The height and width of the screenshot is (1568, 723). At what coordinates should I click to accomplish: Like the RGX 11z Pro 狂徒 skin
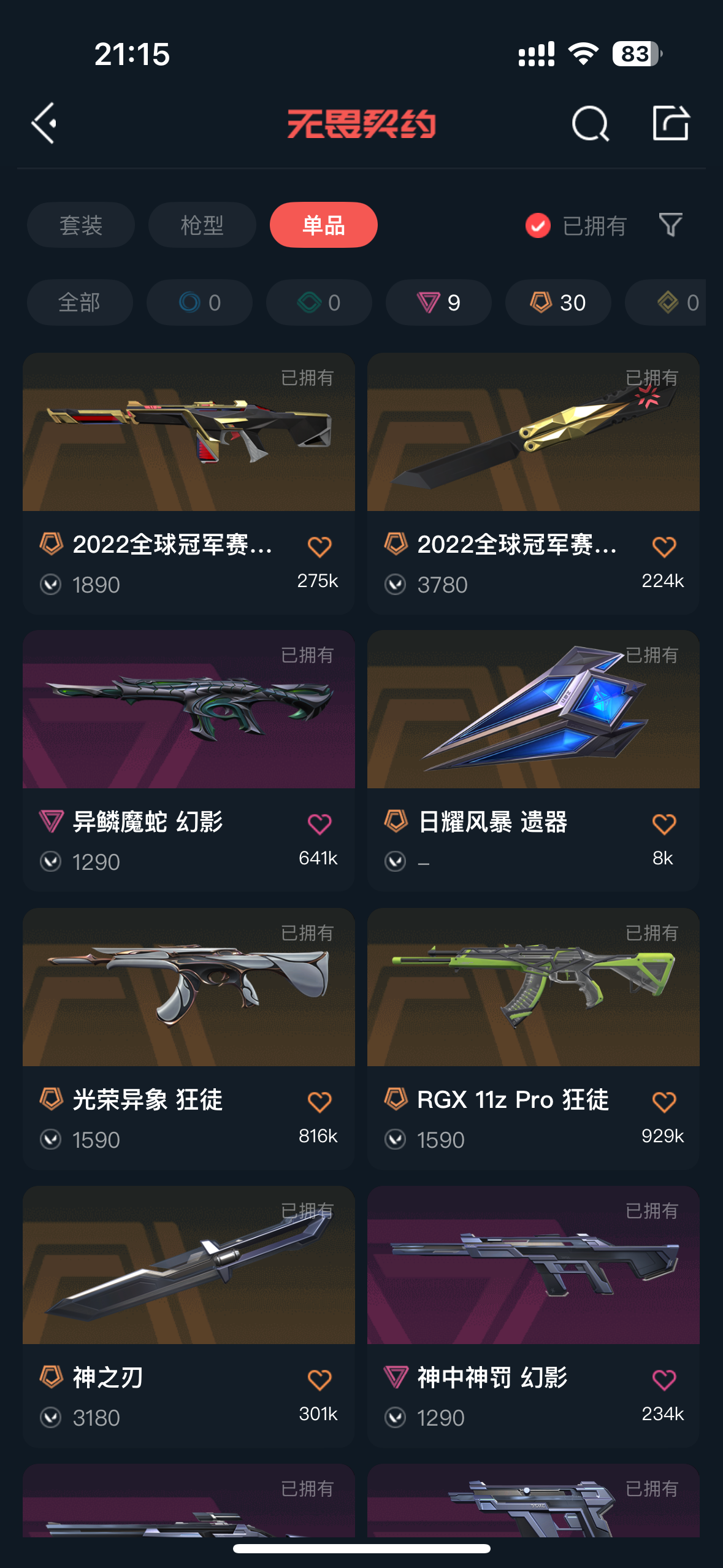pos(664,1102)
